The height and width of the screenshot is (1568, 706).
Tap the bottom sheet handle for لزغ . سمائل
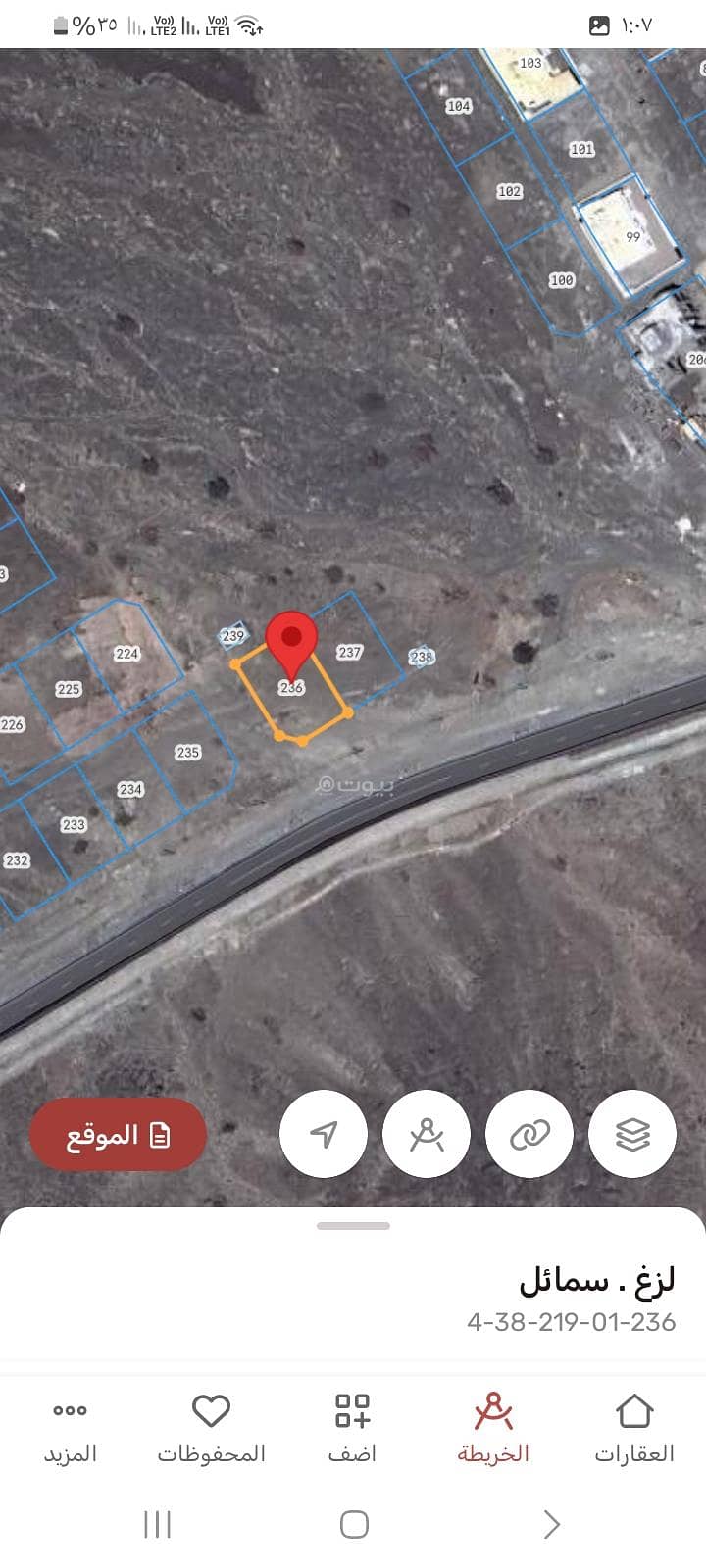pyautogui.click(x=353, y=1226)
